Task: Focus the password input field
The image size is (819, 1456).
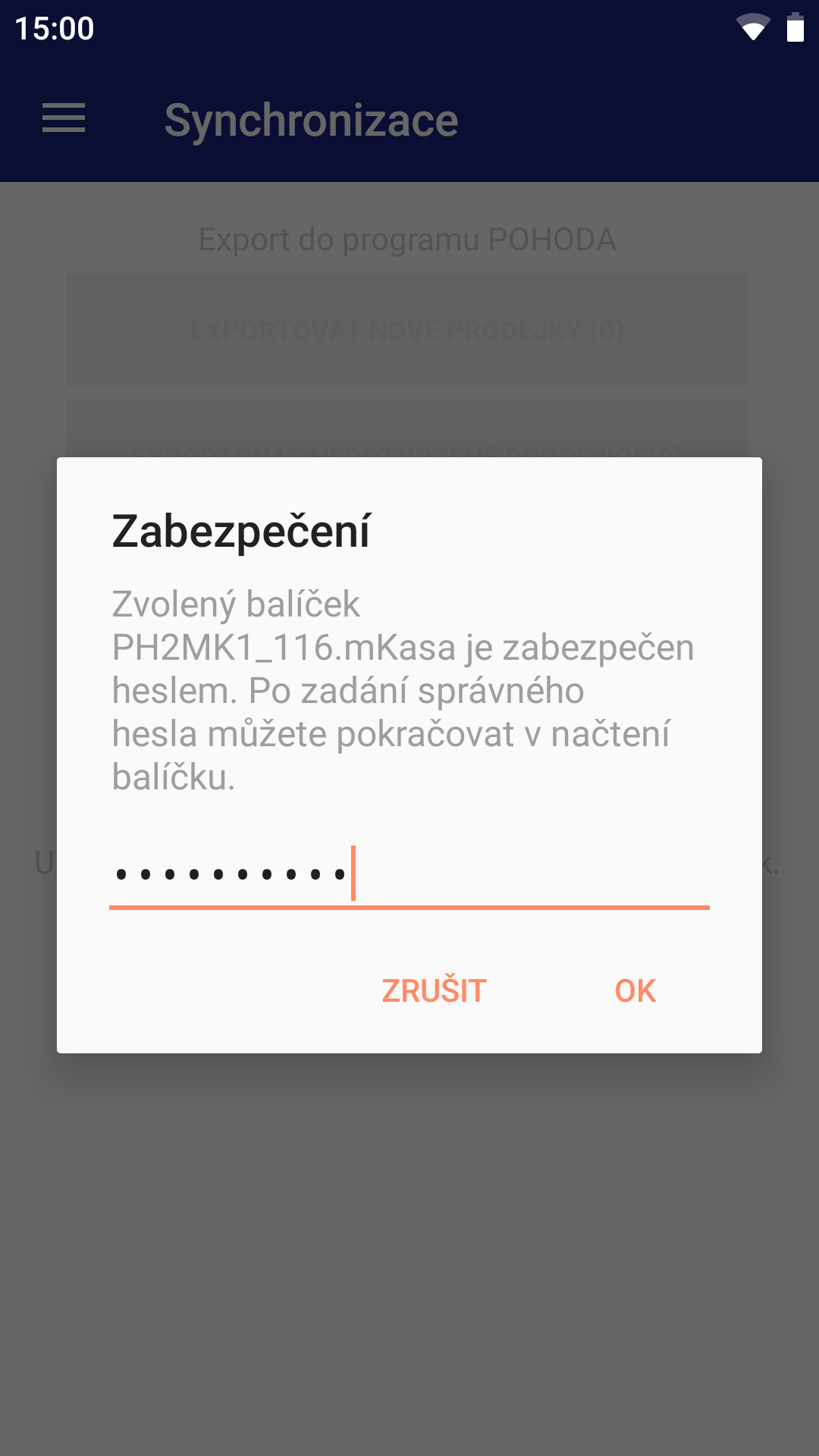Action: pyautogui.click(x=409, y=875)
